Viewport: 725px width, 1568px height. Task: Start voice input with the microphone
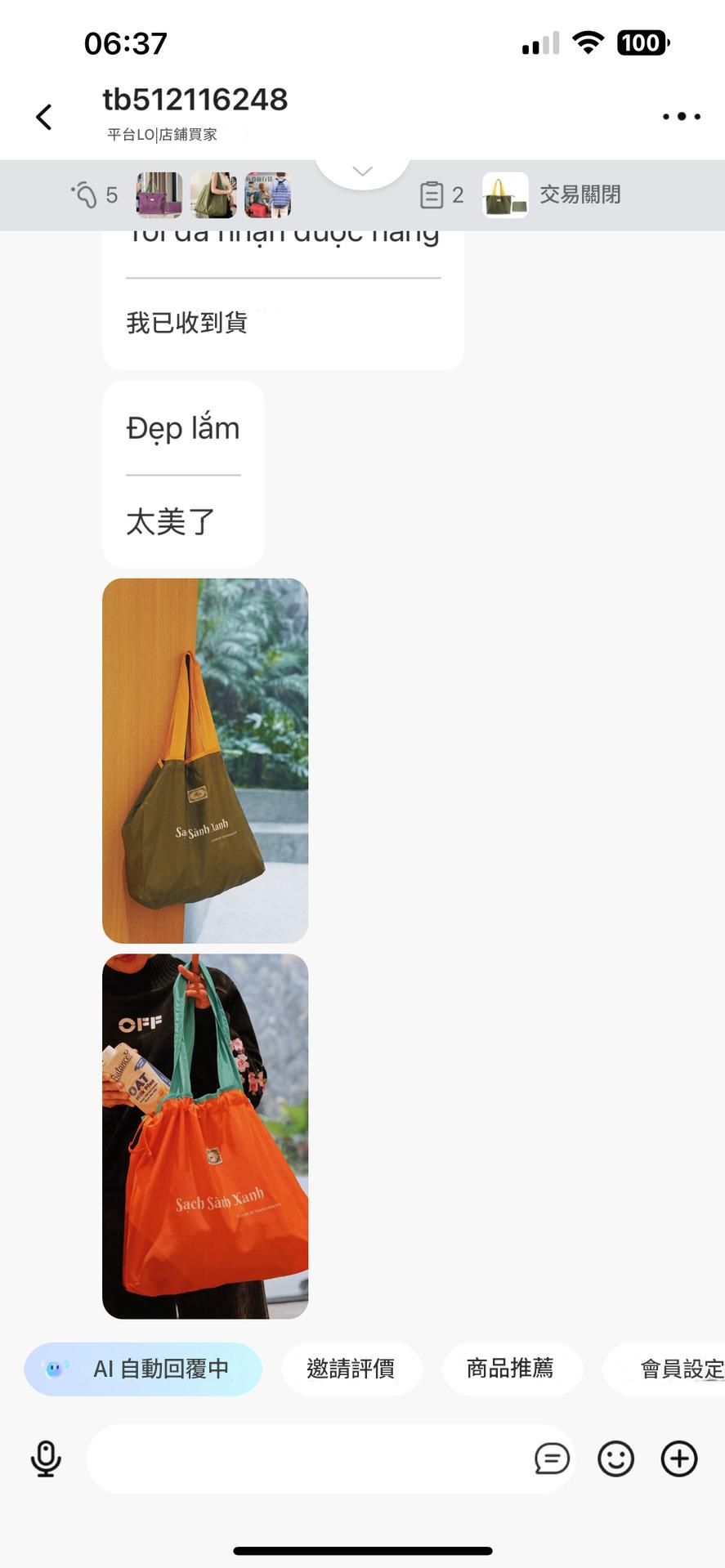tap(46, 1459)
